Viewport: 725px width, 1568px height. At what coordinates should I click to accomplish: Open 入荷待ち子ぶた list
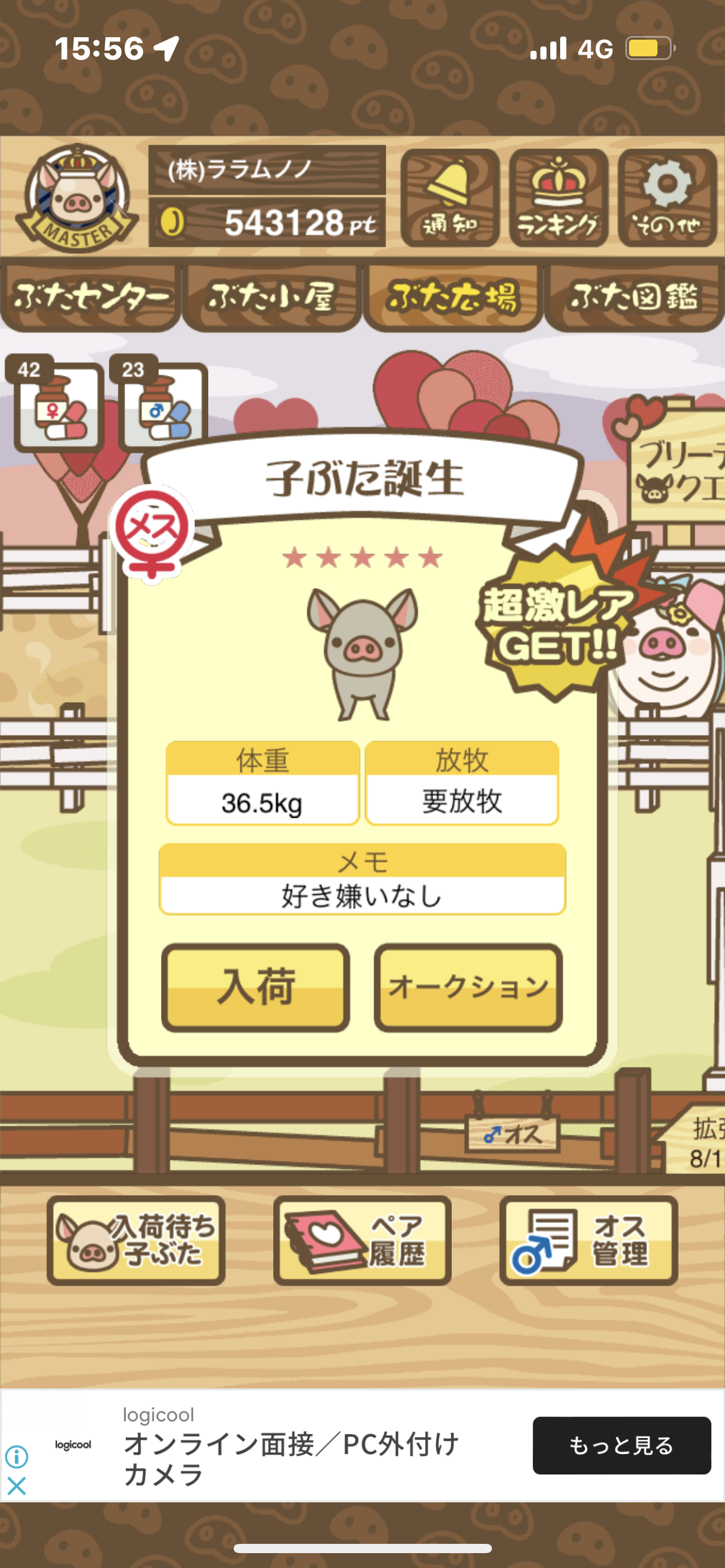(136, 1240)
